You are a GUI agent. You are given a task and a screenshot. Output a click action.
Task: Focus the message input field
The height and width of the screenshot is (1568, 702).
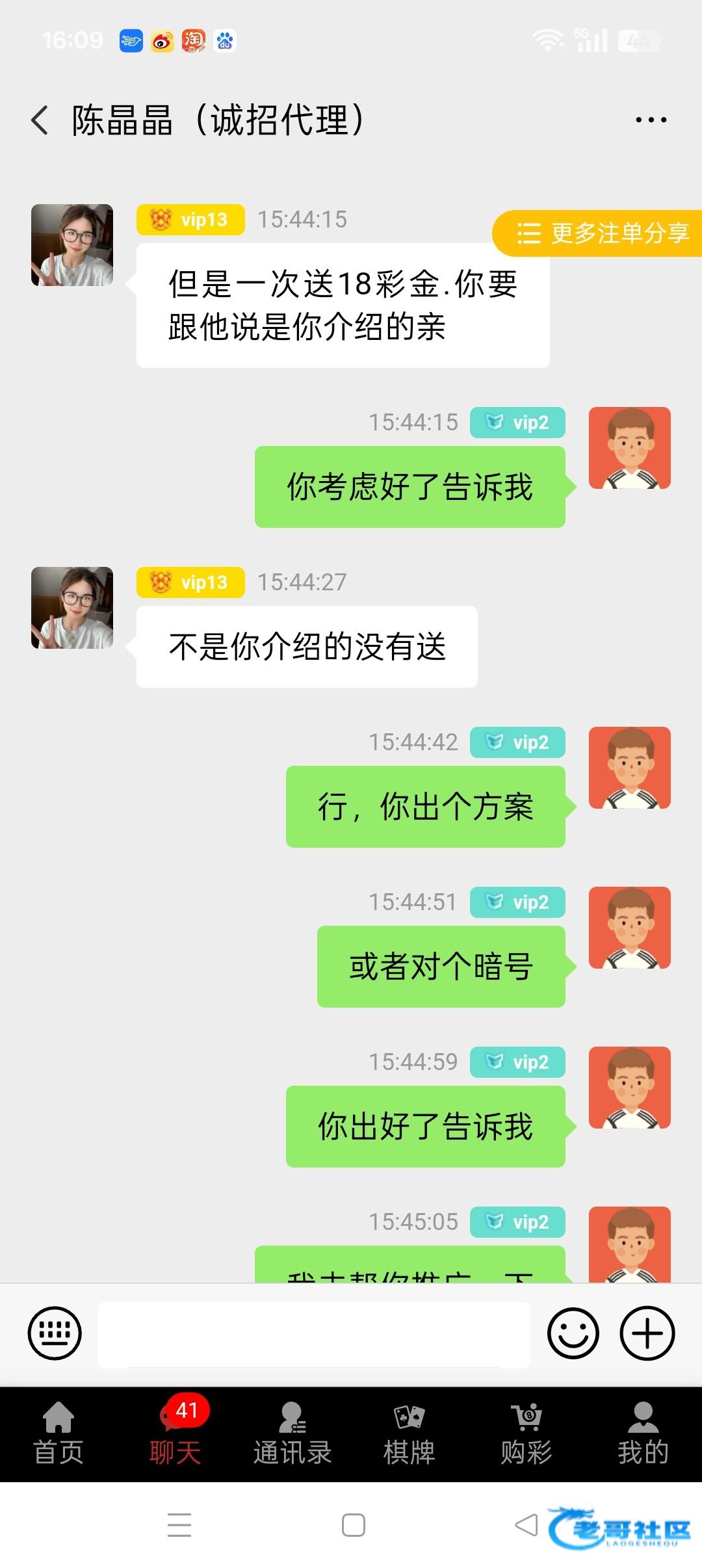(x=314, y=1334)
